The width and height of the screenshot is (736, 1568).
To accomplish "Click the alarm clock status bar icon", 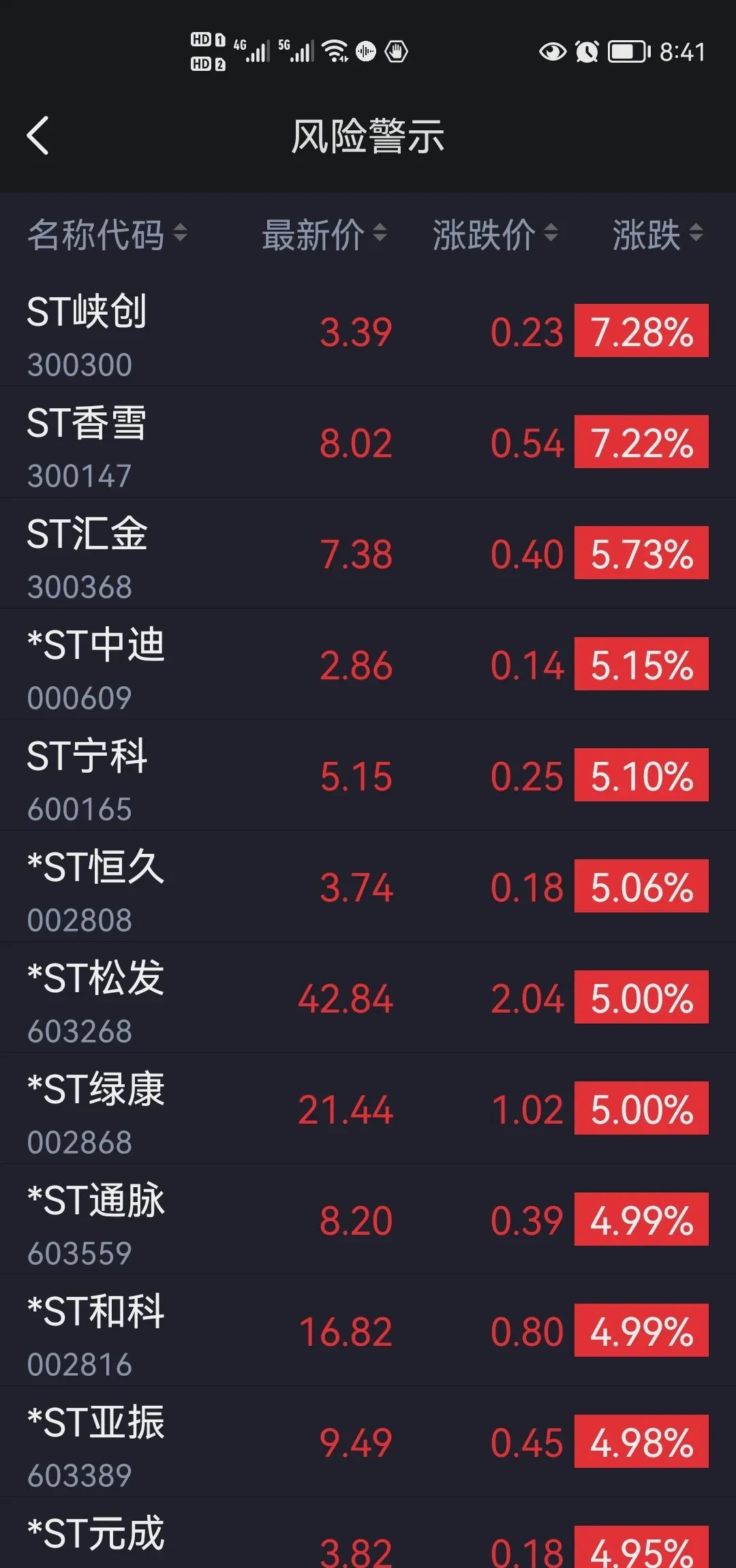I will pos(586,51).
